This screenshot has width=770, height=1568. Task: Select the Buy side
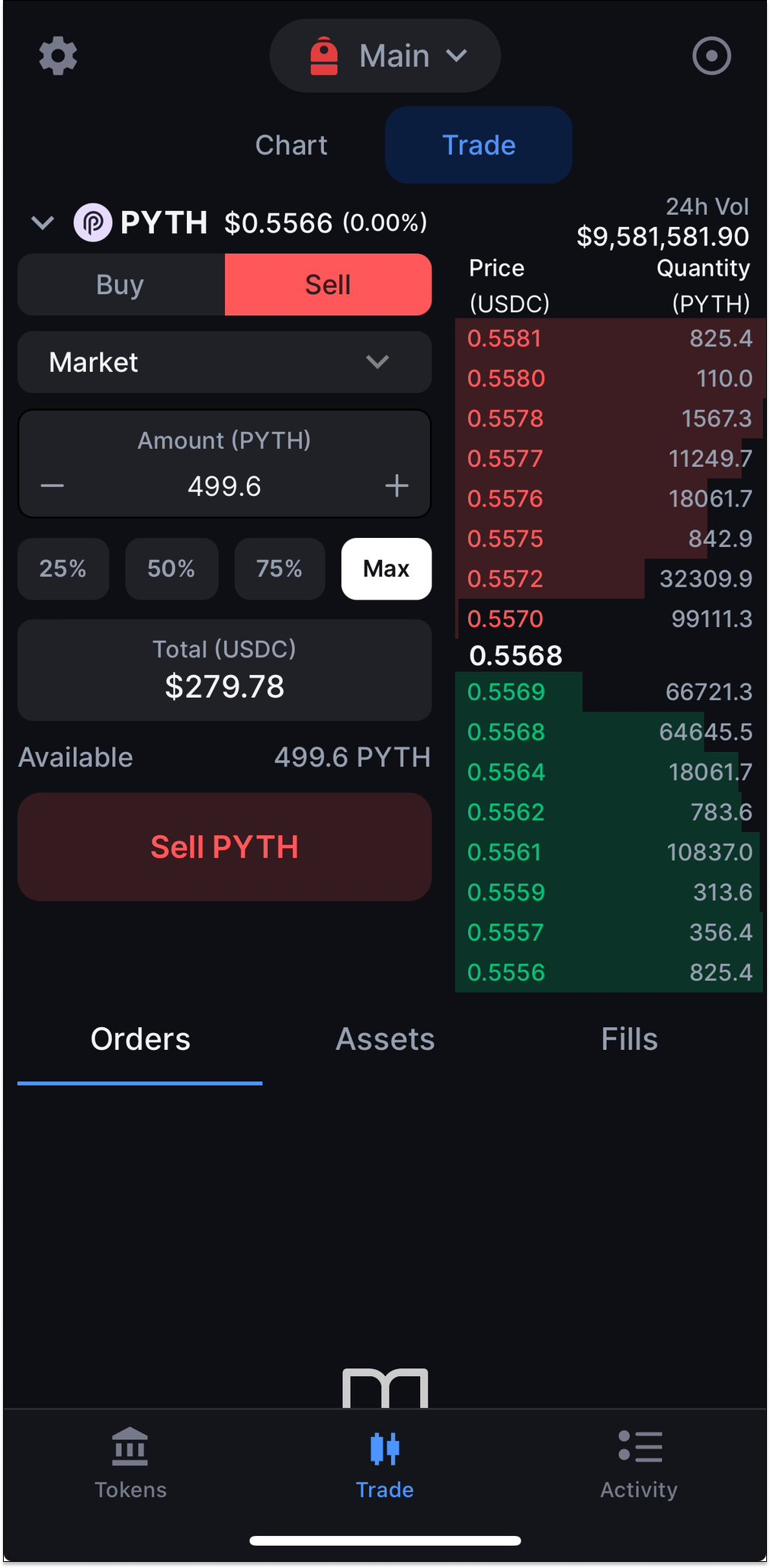click(120, 284)
